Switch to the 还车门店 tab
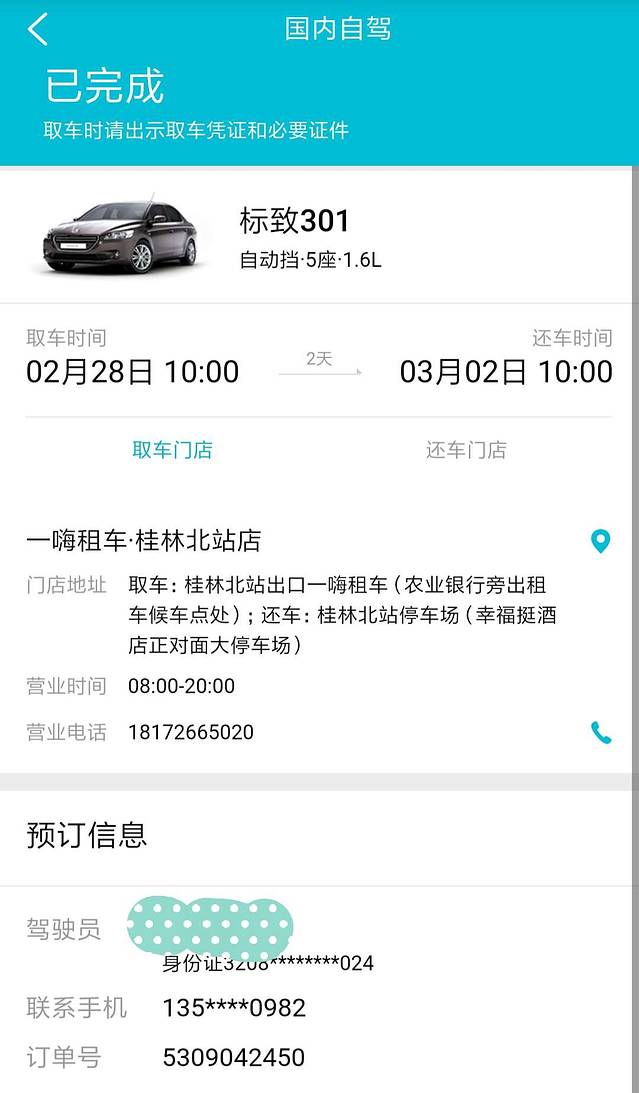Image resolution: width=639 pixels, height=1093 pixels. click(x=466, y=450)
